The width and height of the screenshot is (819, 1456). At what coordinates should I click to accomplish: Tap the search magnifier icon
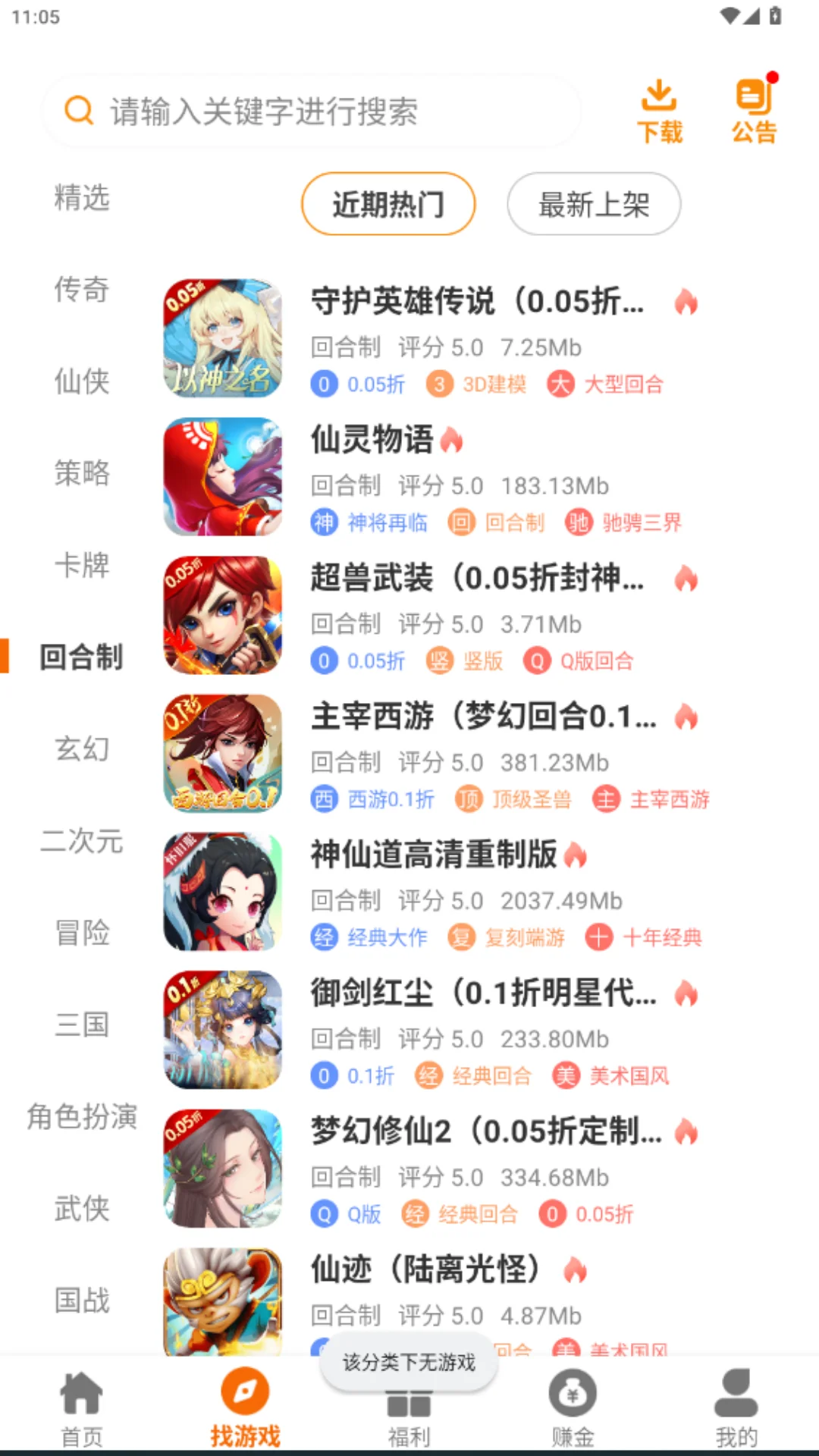click(80, 111)
